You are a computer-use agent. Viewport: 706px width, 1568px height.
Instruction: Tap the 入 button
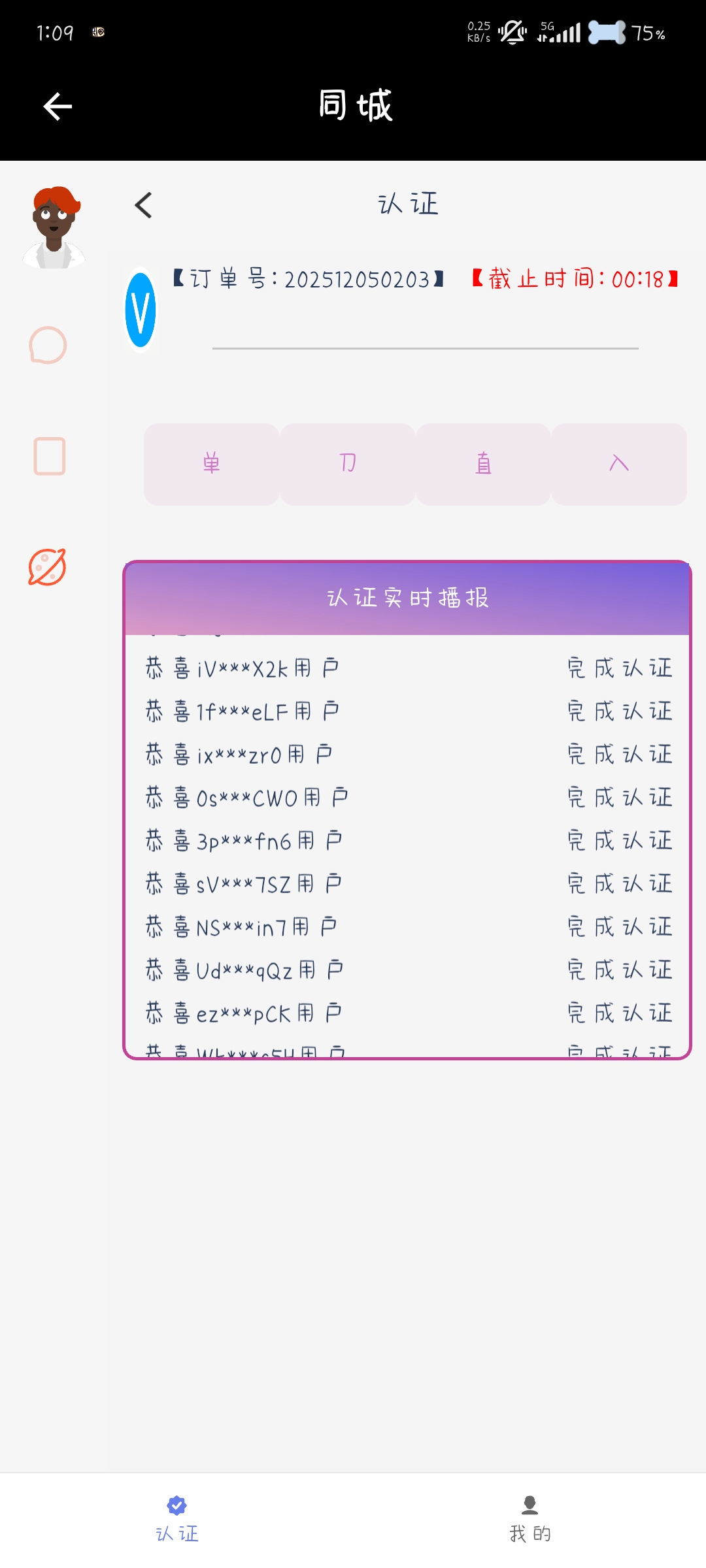click(619, 464)
